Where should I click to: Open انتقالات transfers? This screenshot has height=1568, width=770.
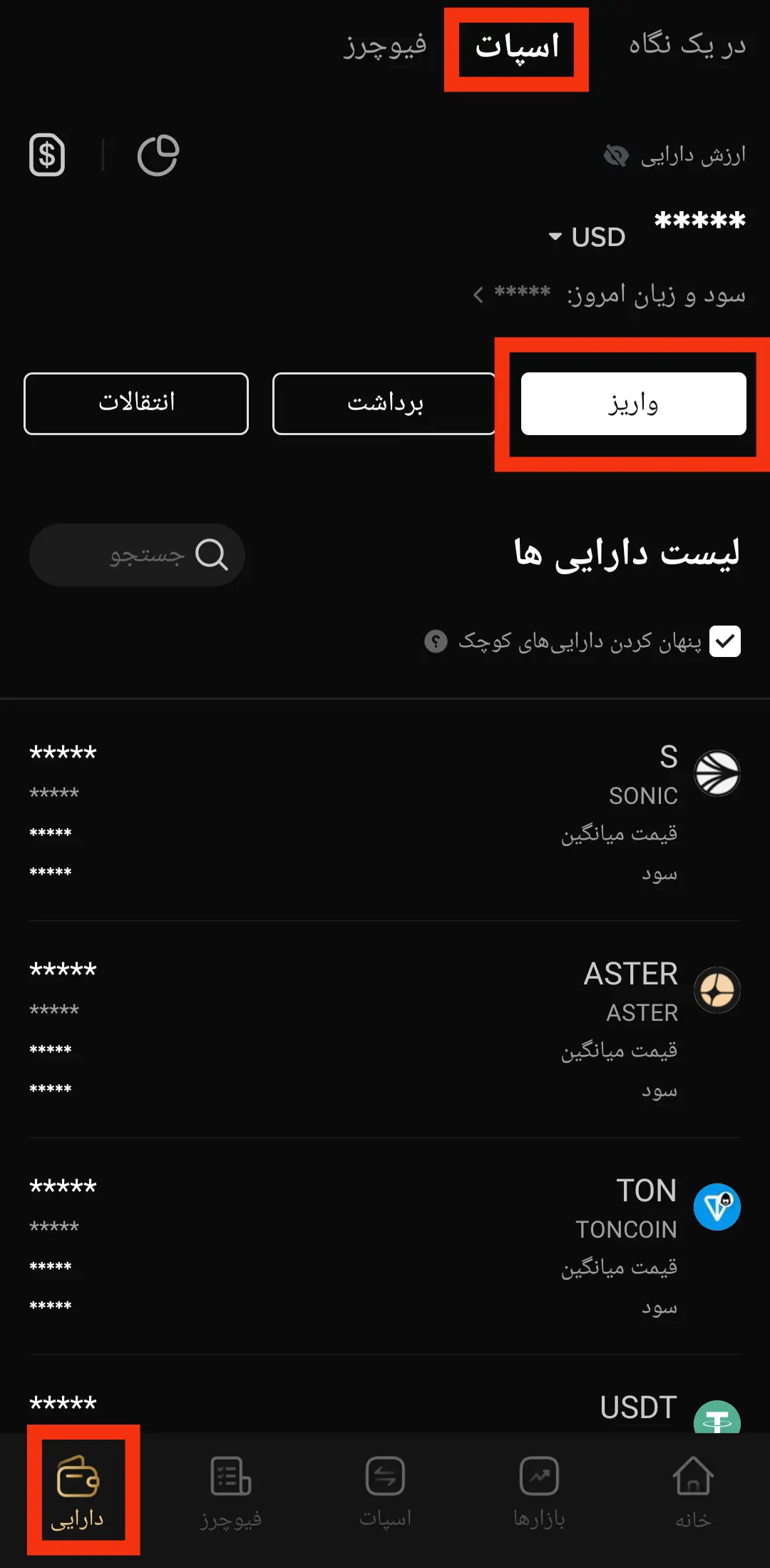point(136,404)
